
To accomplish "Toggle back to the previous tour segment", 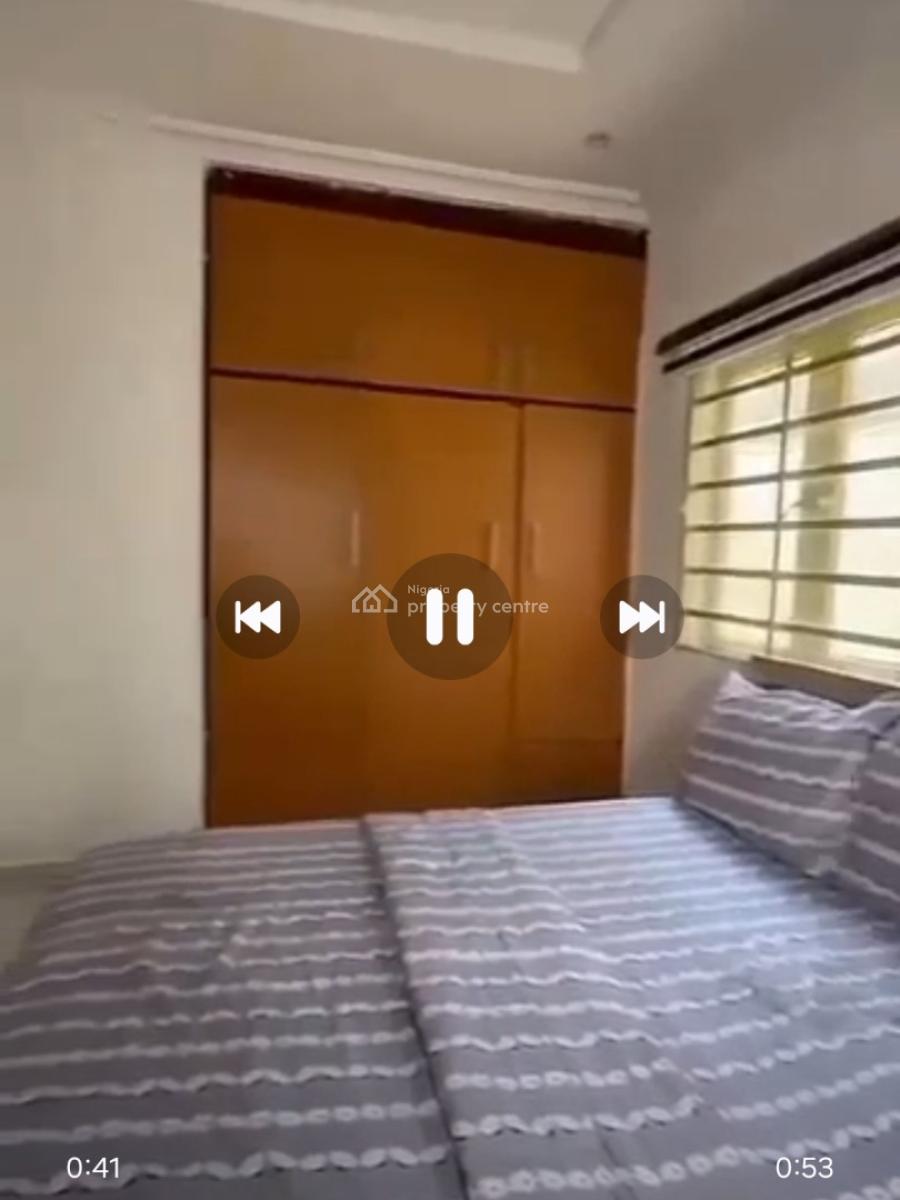I will click(259, 617).
